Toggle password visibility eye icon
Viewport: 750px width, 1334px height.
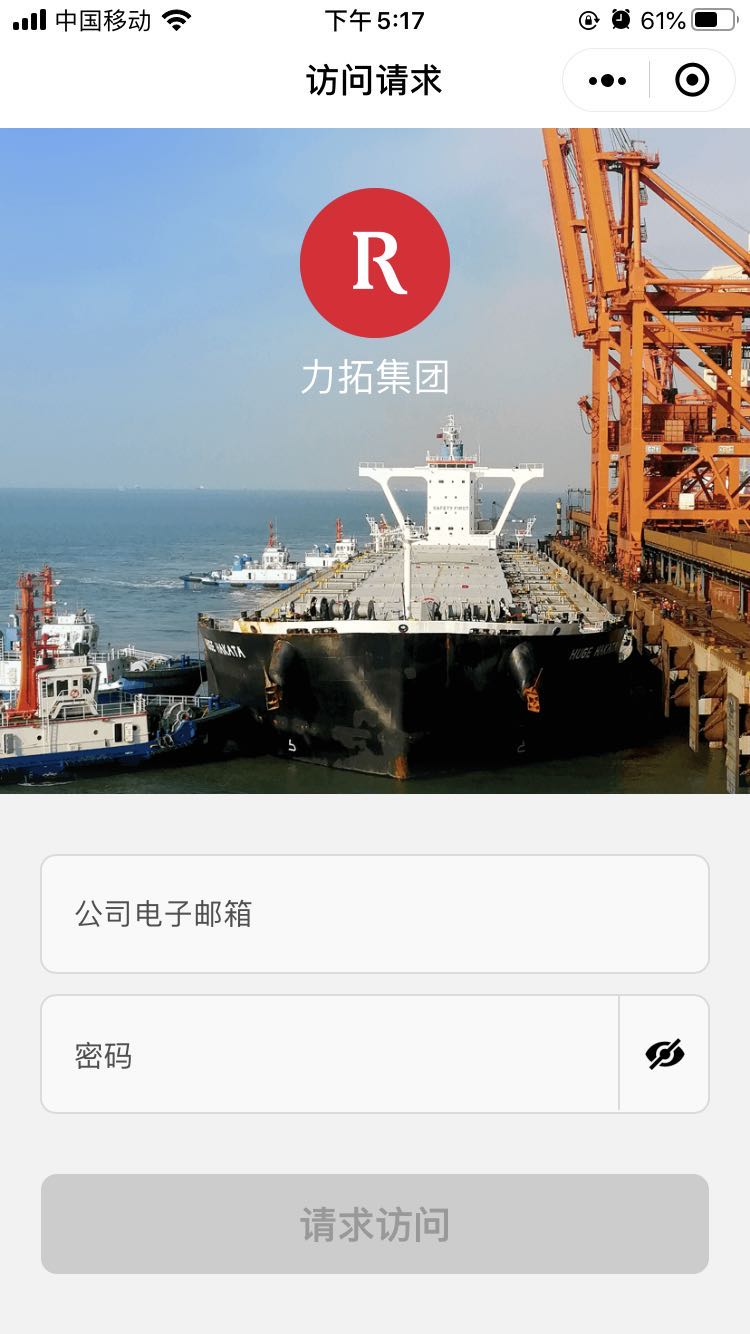coord(665,1054)
